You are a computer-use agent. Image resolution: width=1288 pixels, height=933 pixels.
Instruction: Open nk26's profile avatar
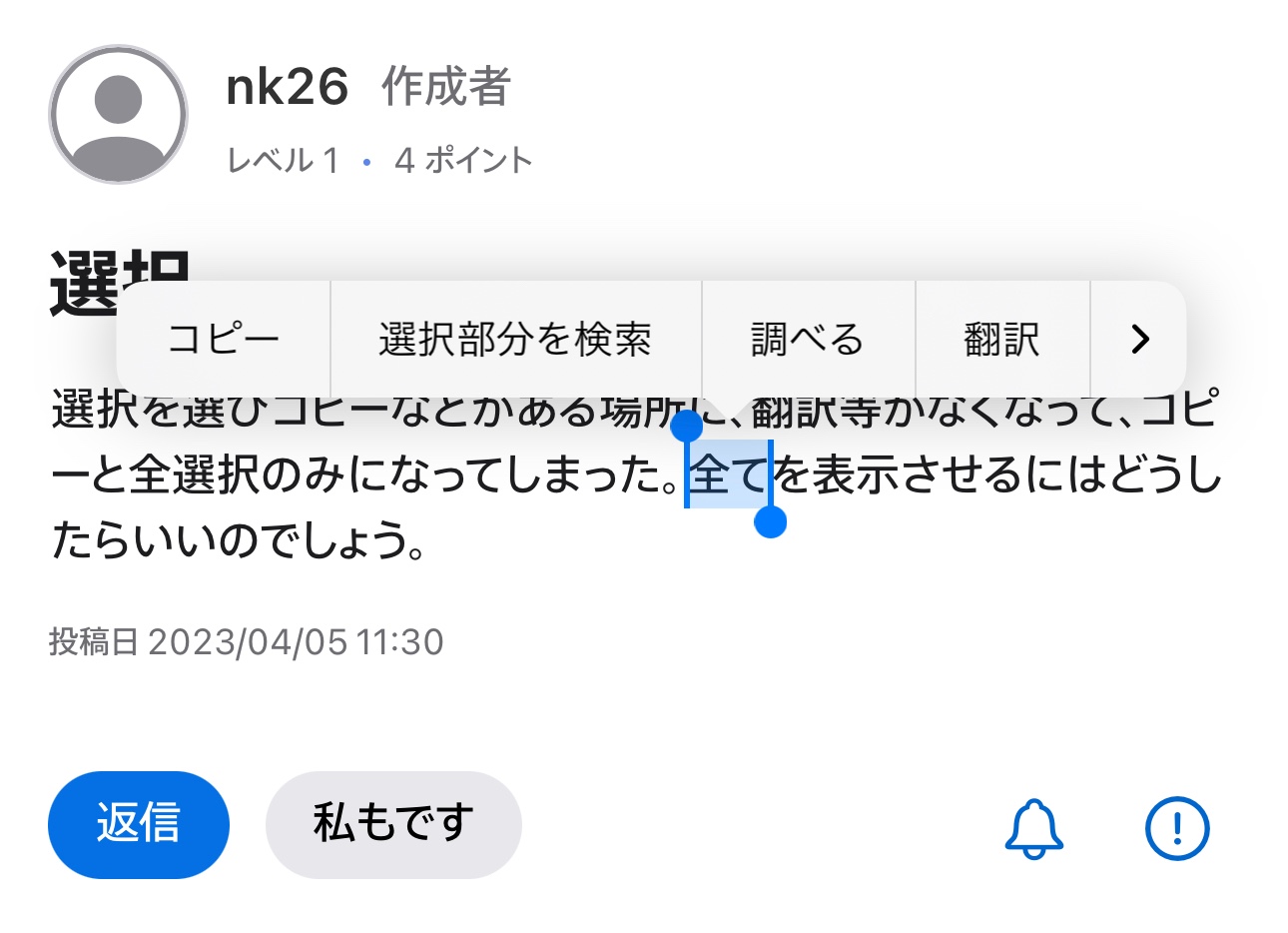(x=119, y=114)
